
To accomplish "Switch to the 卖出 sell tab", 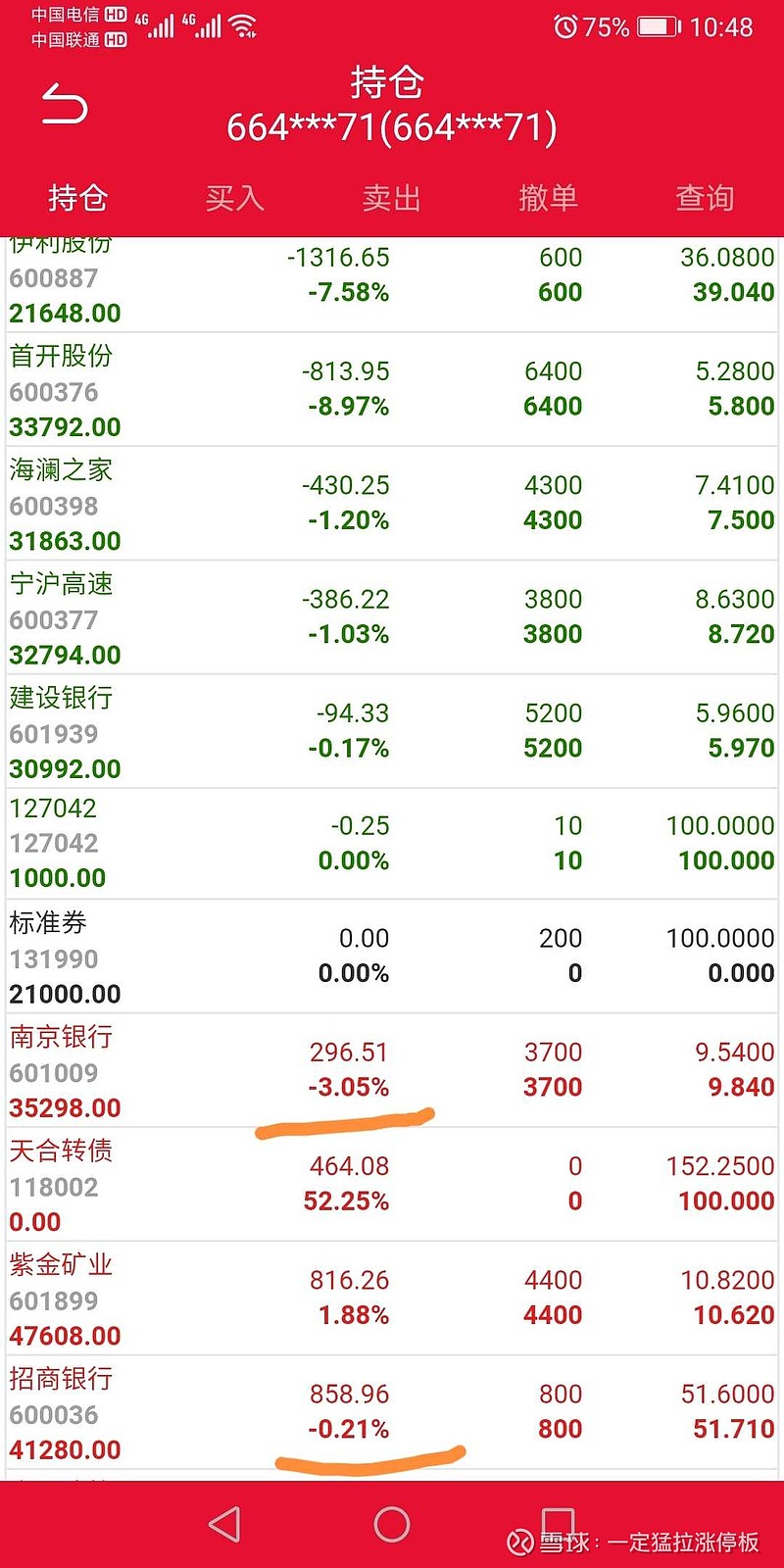I will click(x=392, y=198).
